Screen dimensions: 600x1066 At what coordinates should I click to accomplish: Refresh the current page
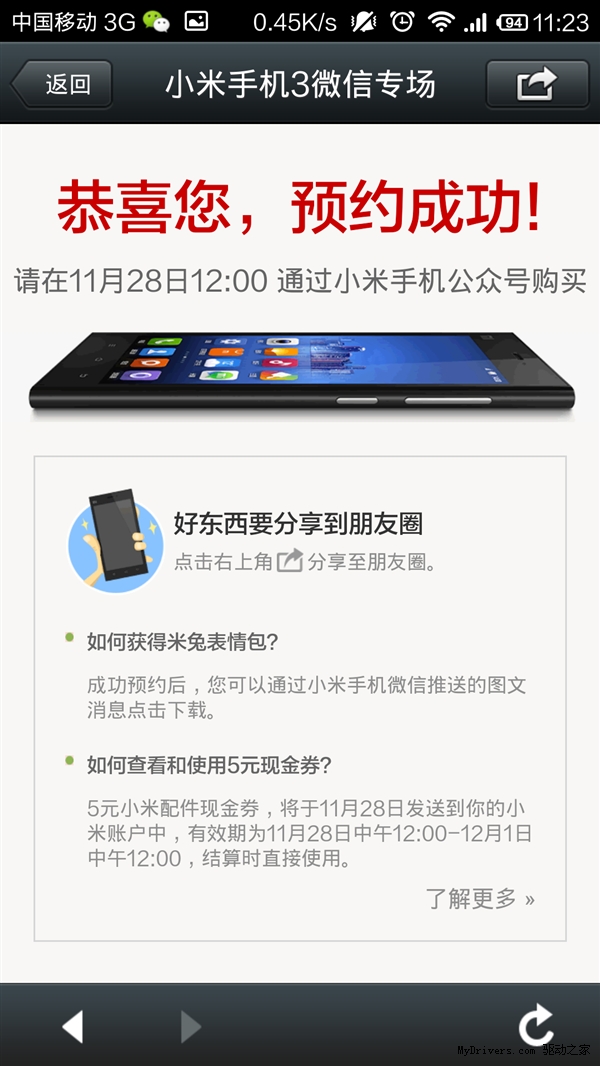[536, 1026]
